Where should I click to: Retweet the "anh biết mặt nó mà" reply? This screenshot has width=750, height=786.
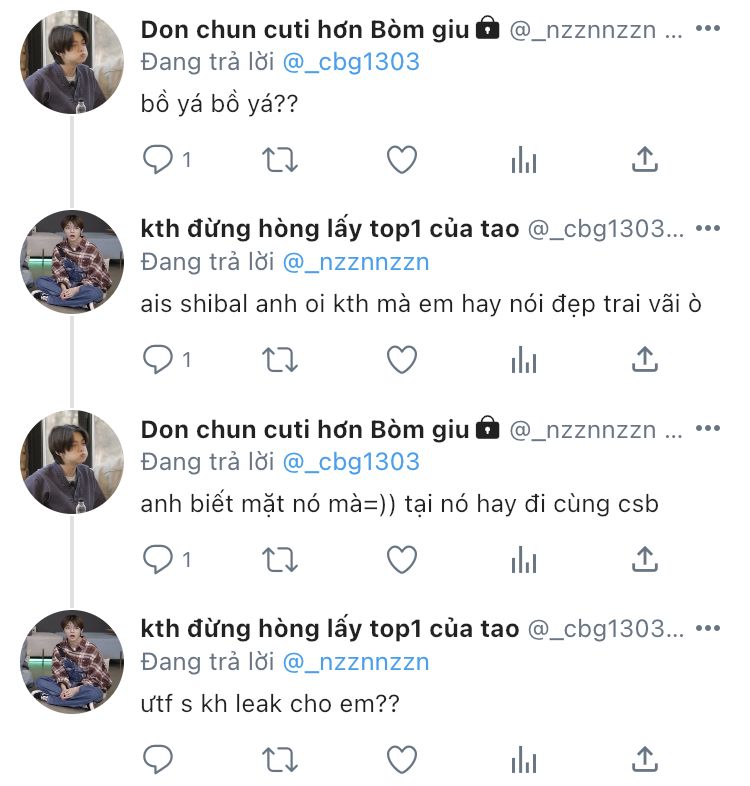(280, 560)
